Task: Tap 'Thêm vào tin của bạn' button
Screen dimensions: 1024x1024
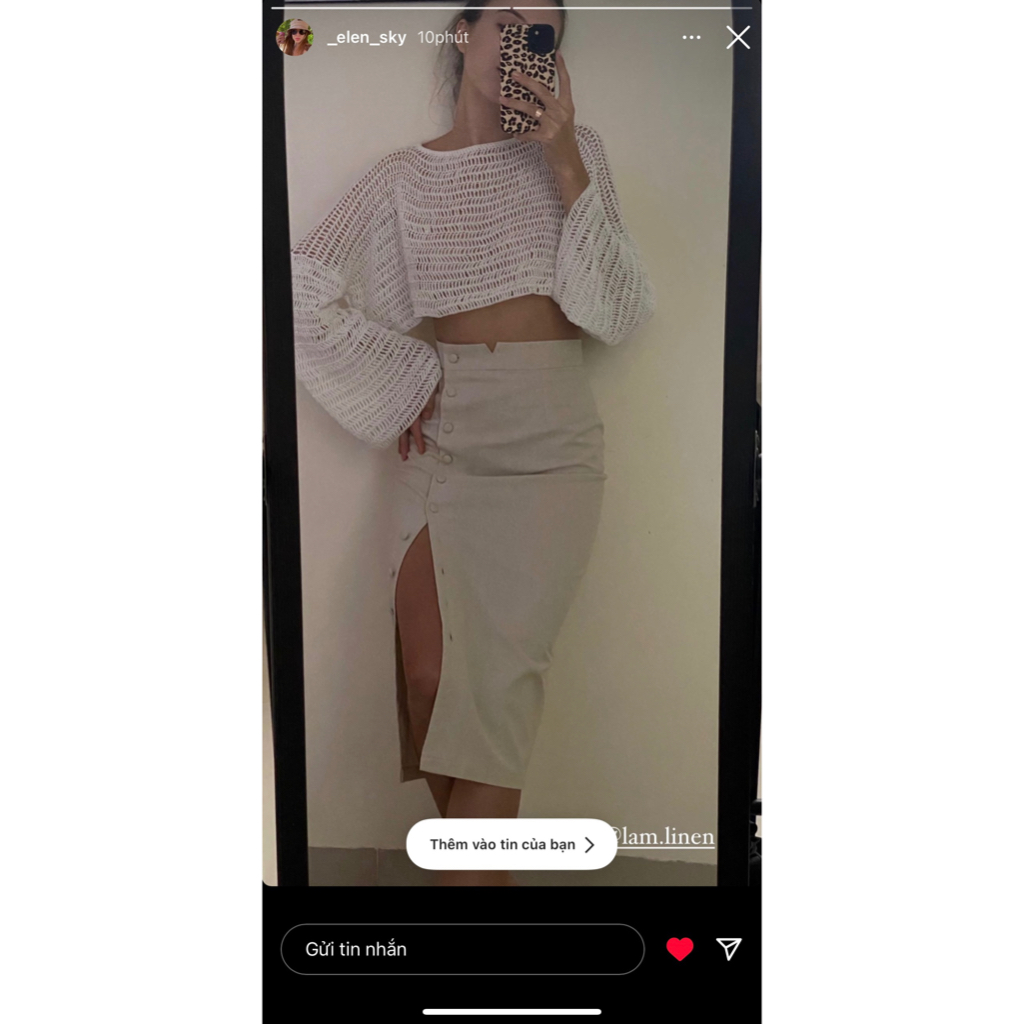Action: coord(511,844)
